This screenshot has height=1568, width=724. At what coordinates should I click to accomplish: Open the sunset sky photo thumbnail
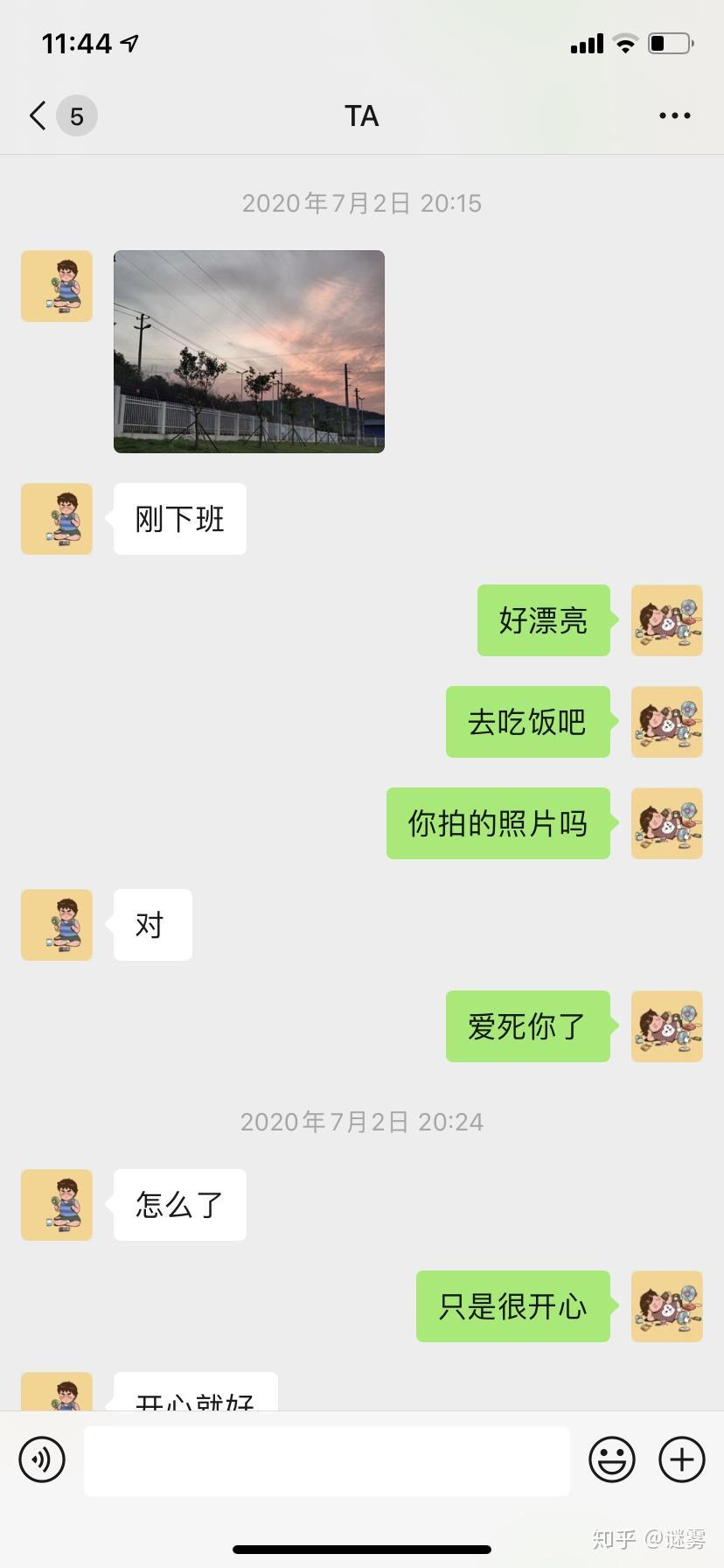tap(248, 351)
